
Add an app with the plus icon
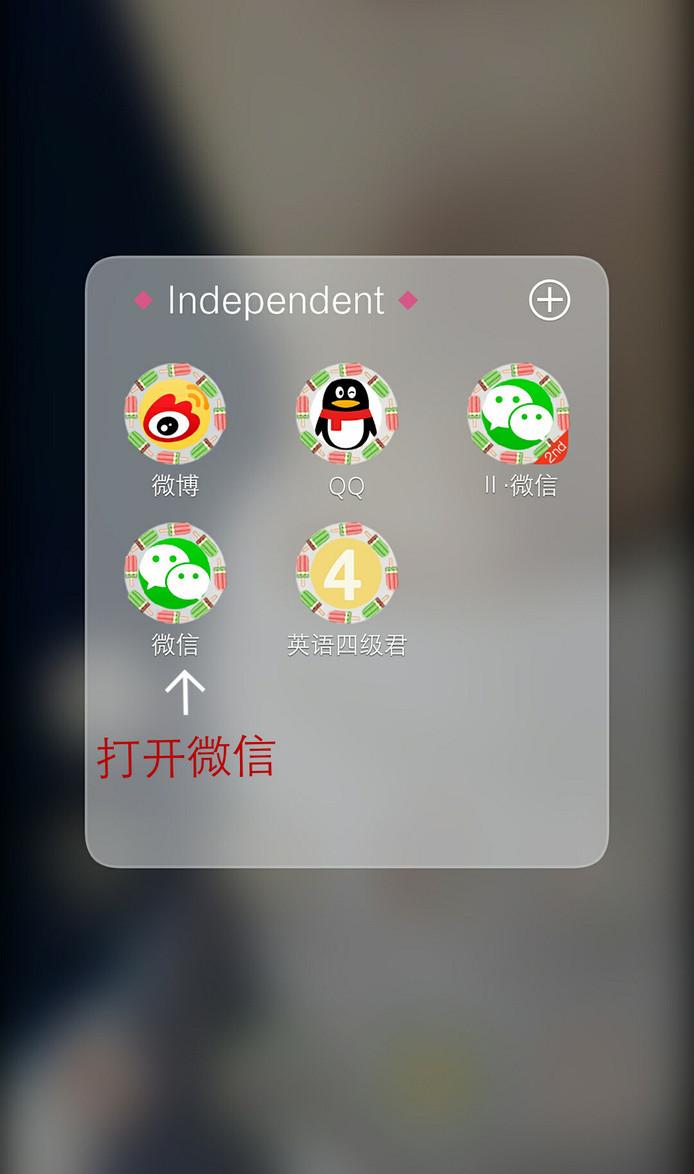[550, 300]
